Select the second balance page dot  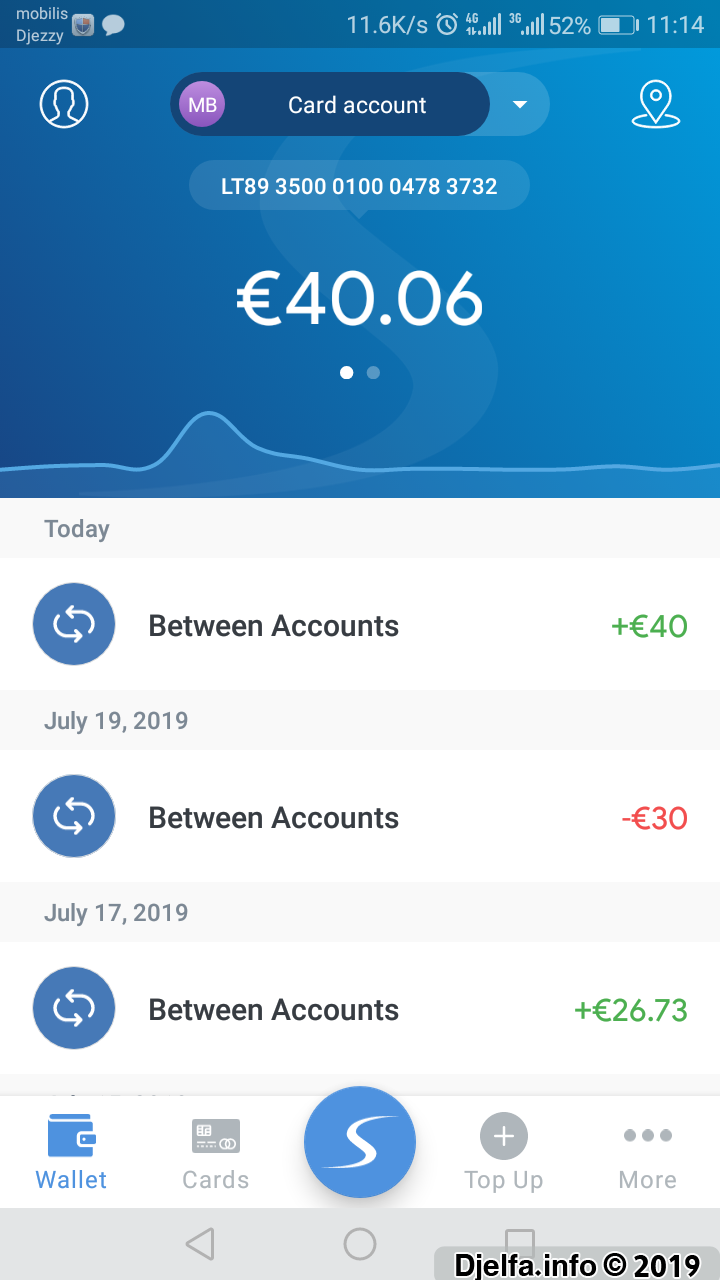pyautogui.click(x=373, y=372)
